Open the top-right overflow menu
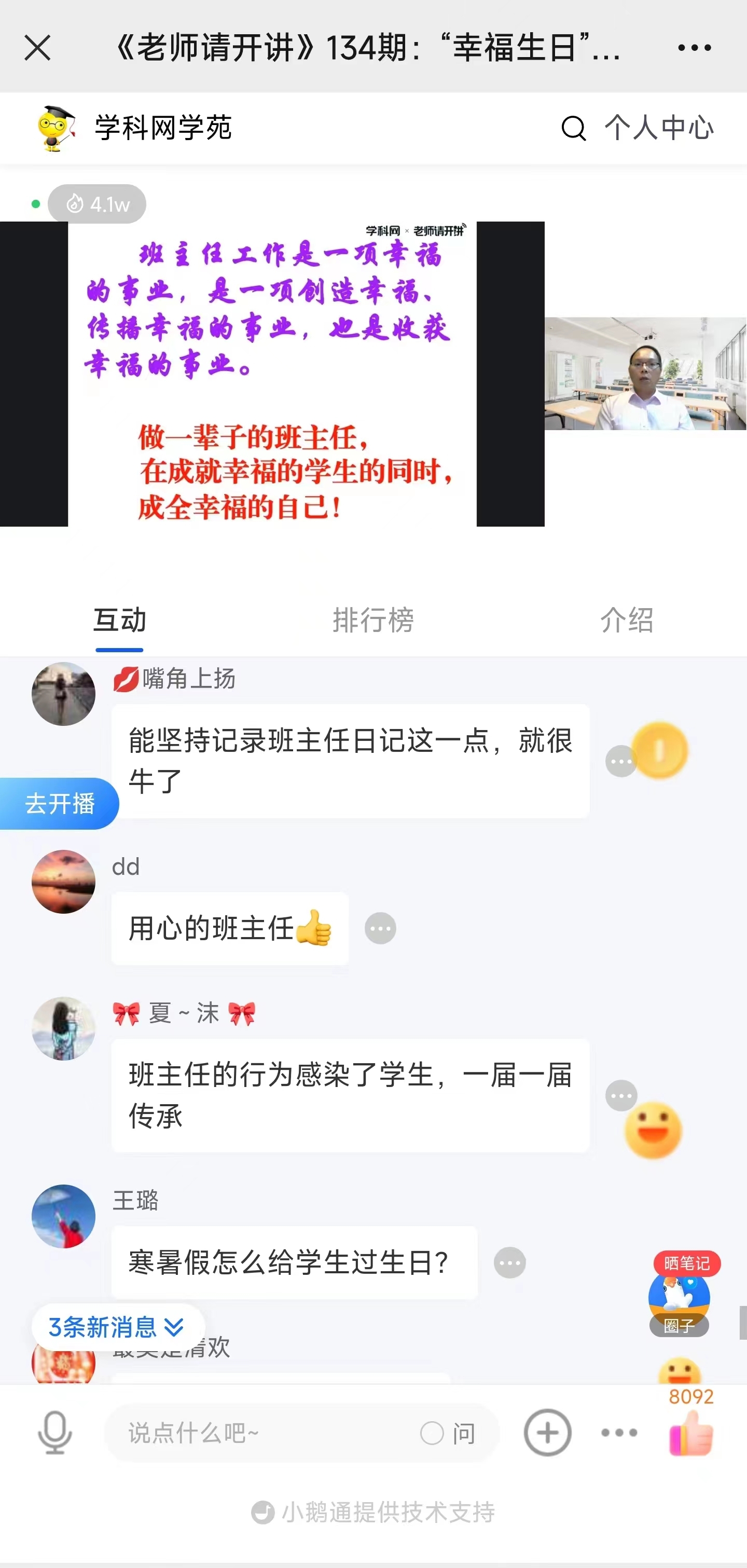Viewport: 747px width, 1568px height. point(694,48)
